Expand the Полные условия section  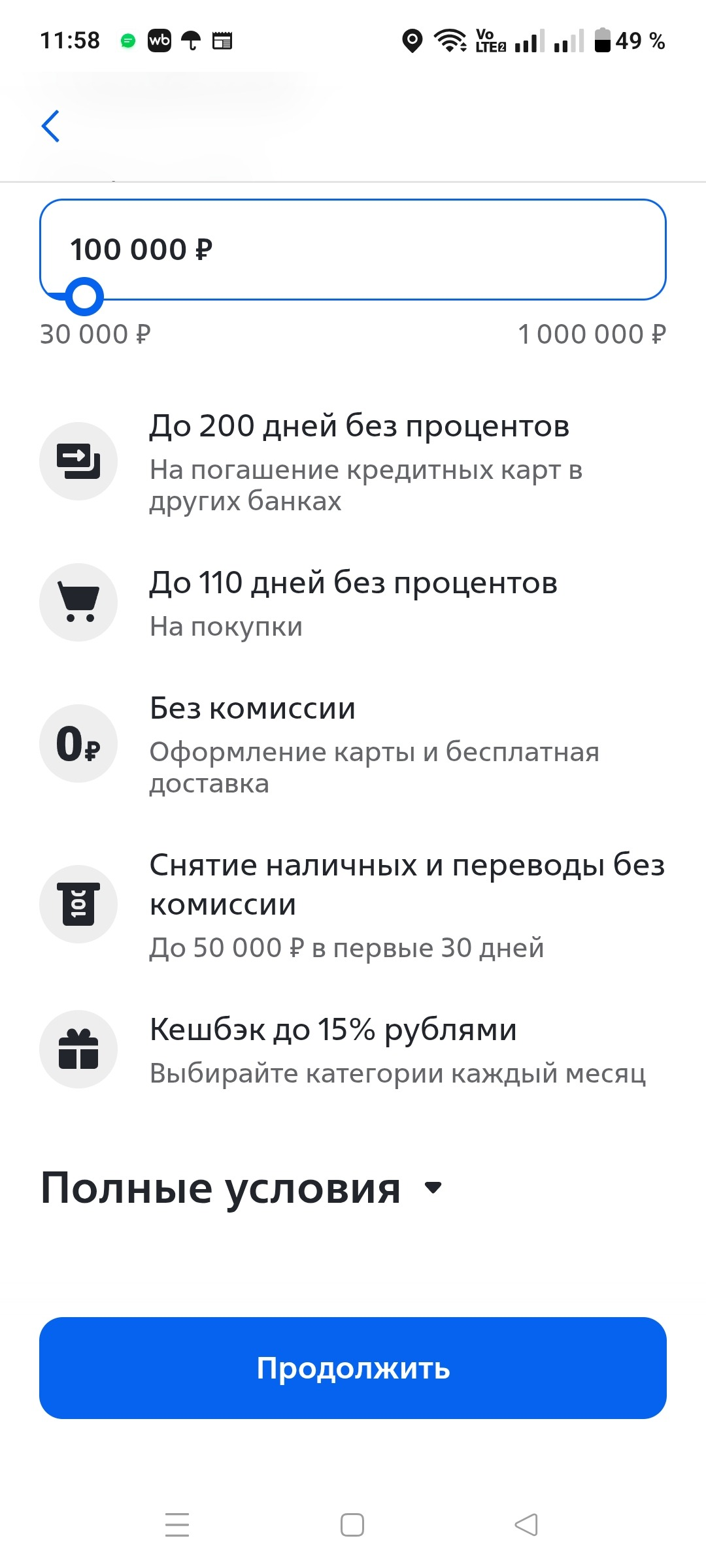click(242, 1188)
